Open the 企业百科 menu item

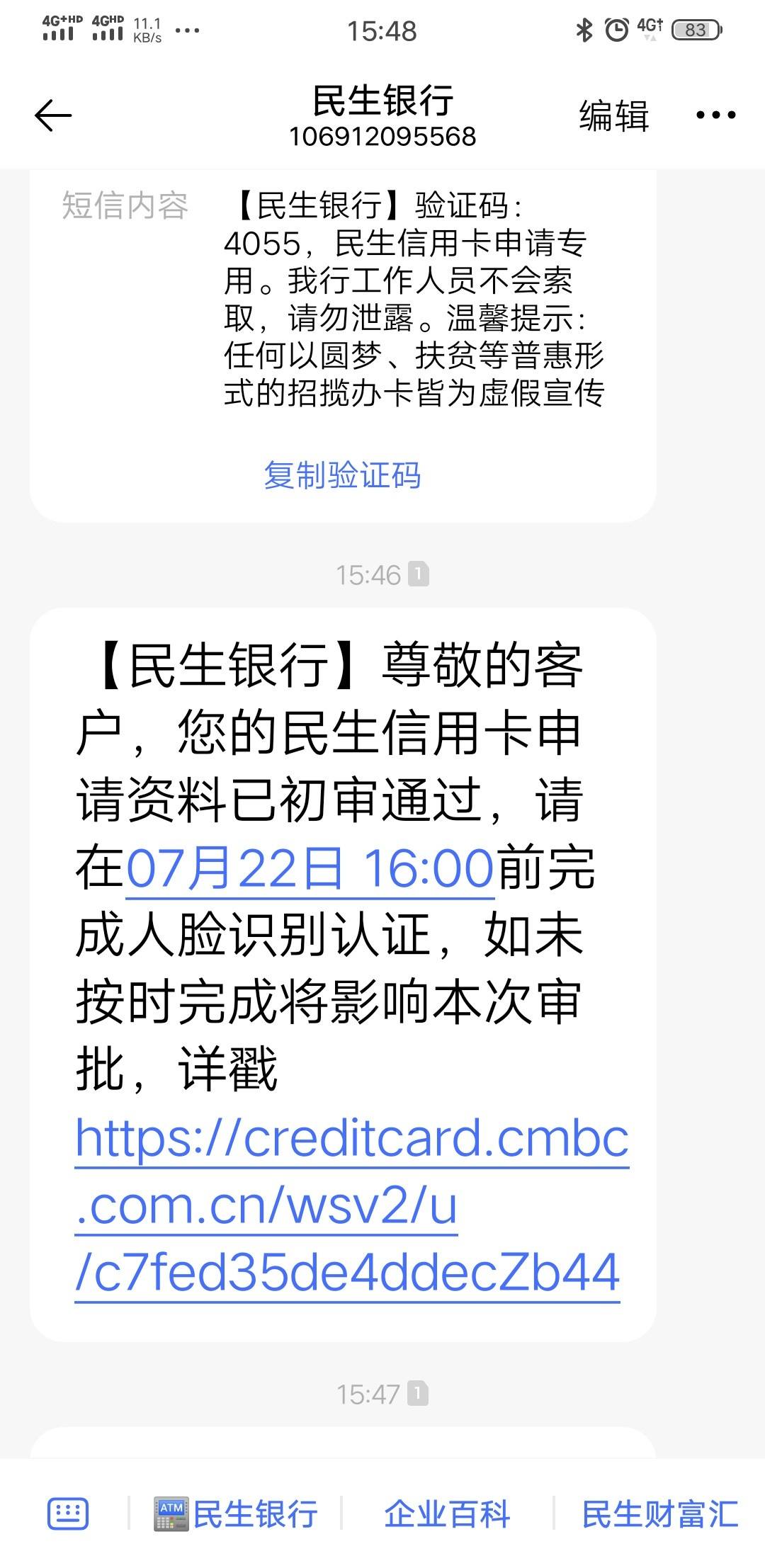point(447,1514)
